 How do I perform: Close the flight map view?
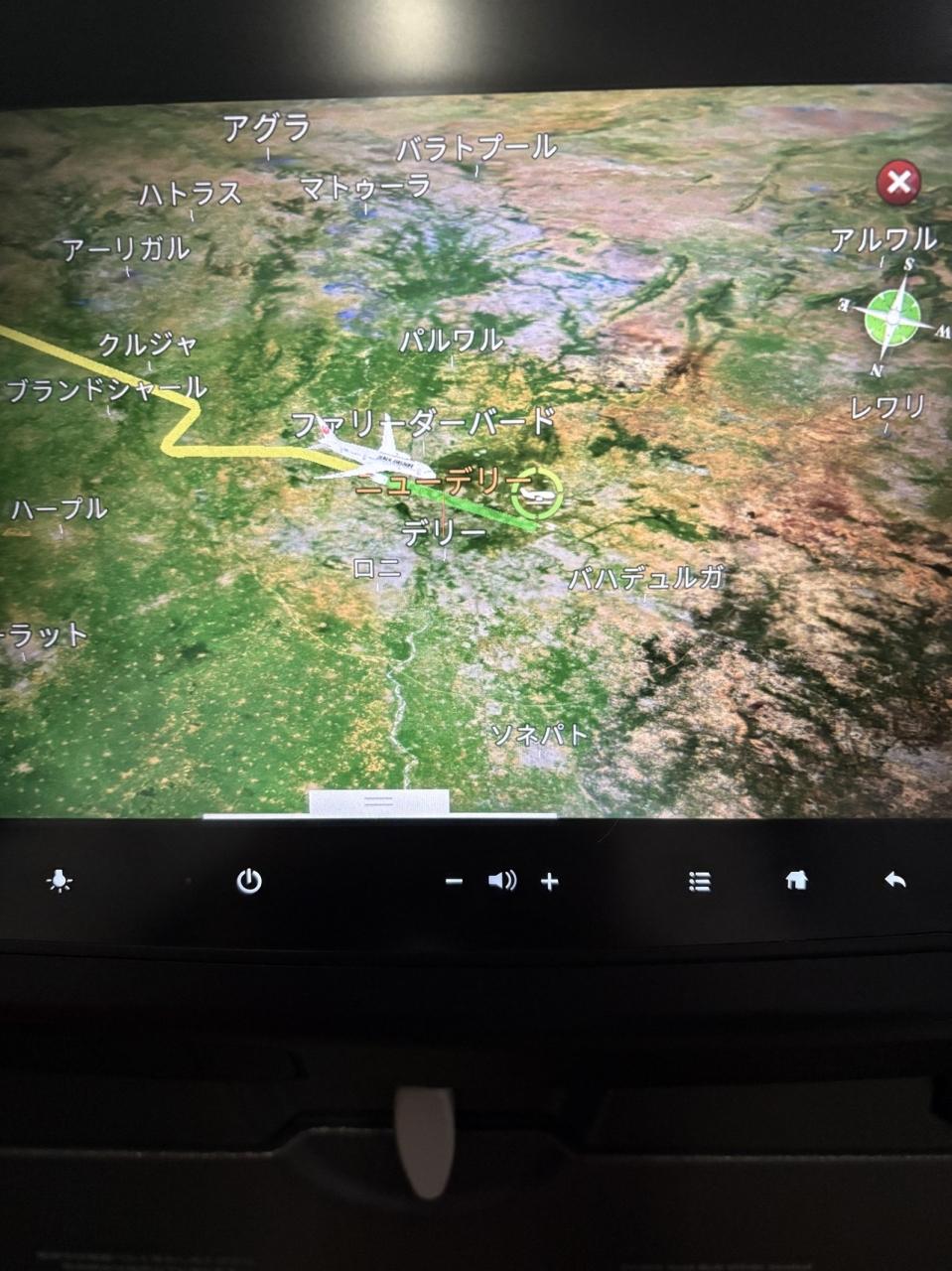pos(898,183)
